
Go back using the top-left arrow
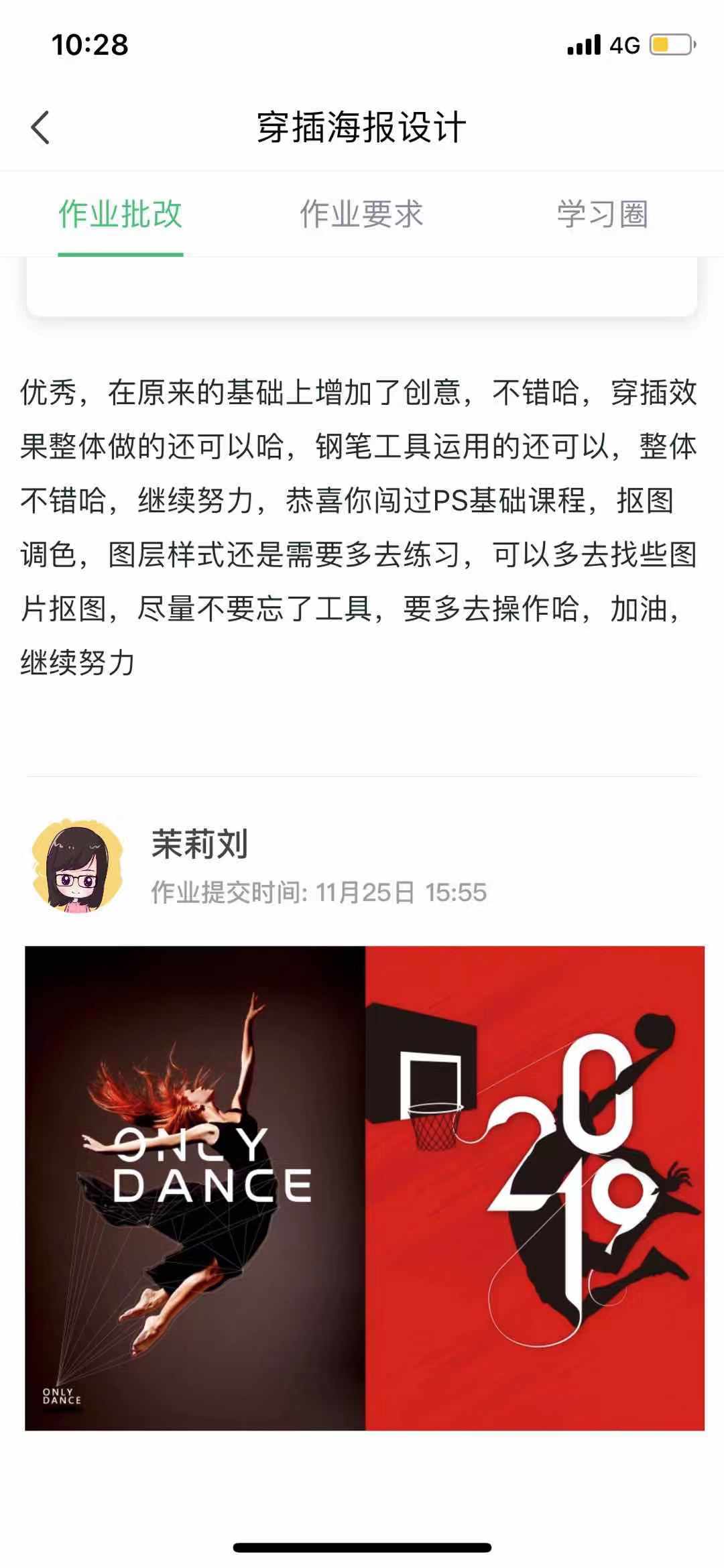tap(40, 127)
